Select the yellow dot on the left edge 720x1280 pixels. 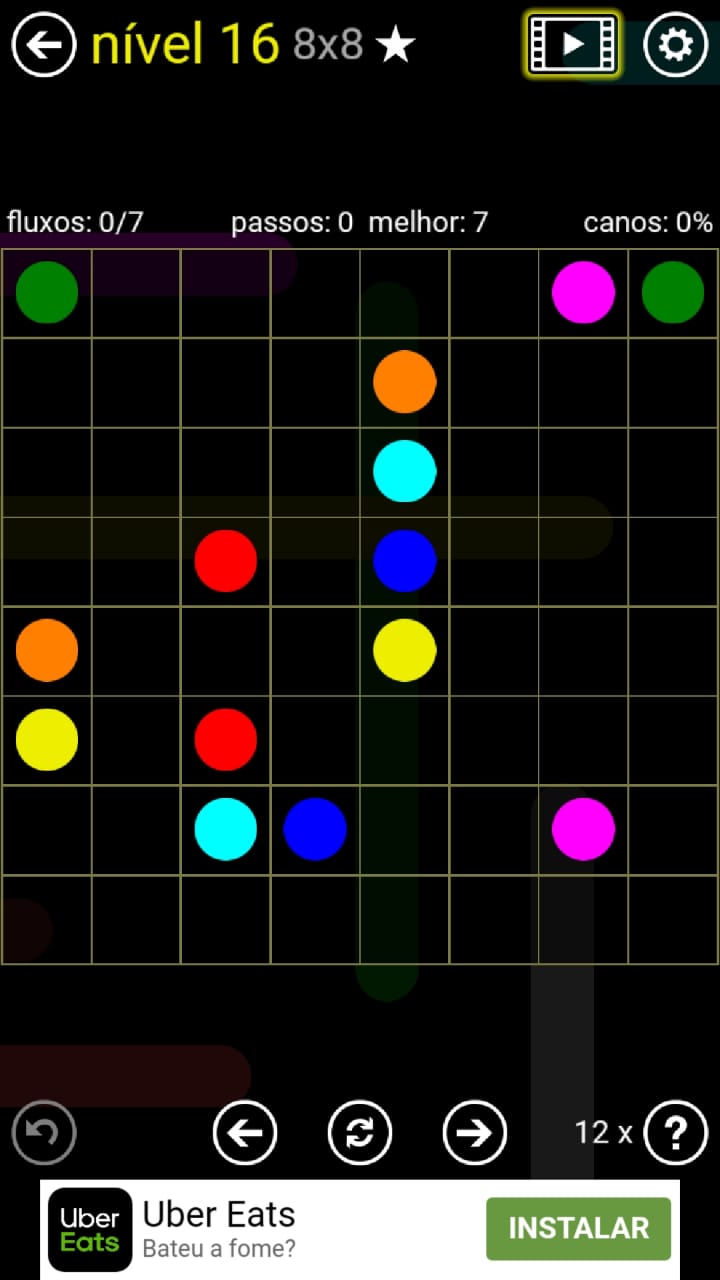point(47,740)
